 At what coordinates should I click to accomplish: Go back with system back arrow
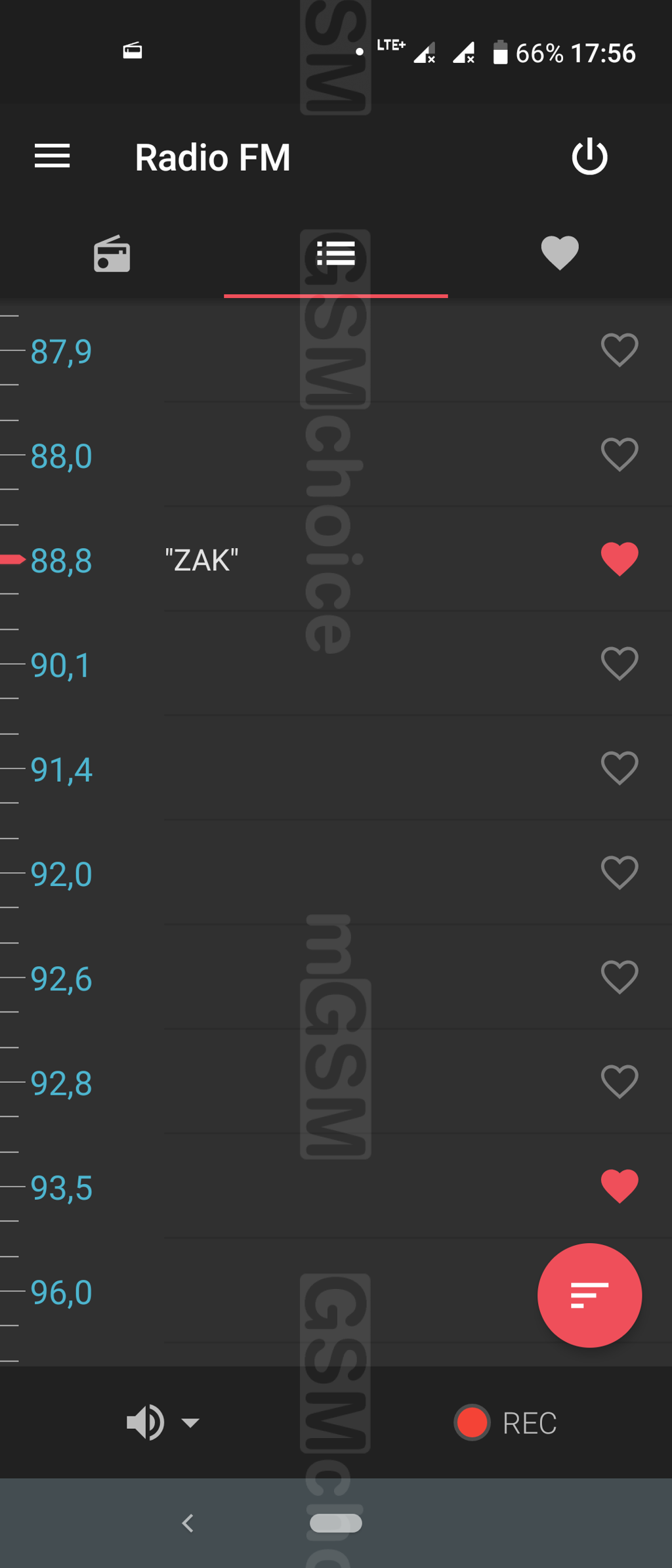coord(188,1523)
